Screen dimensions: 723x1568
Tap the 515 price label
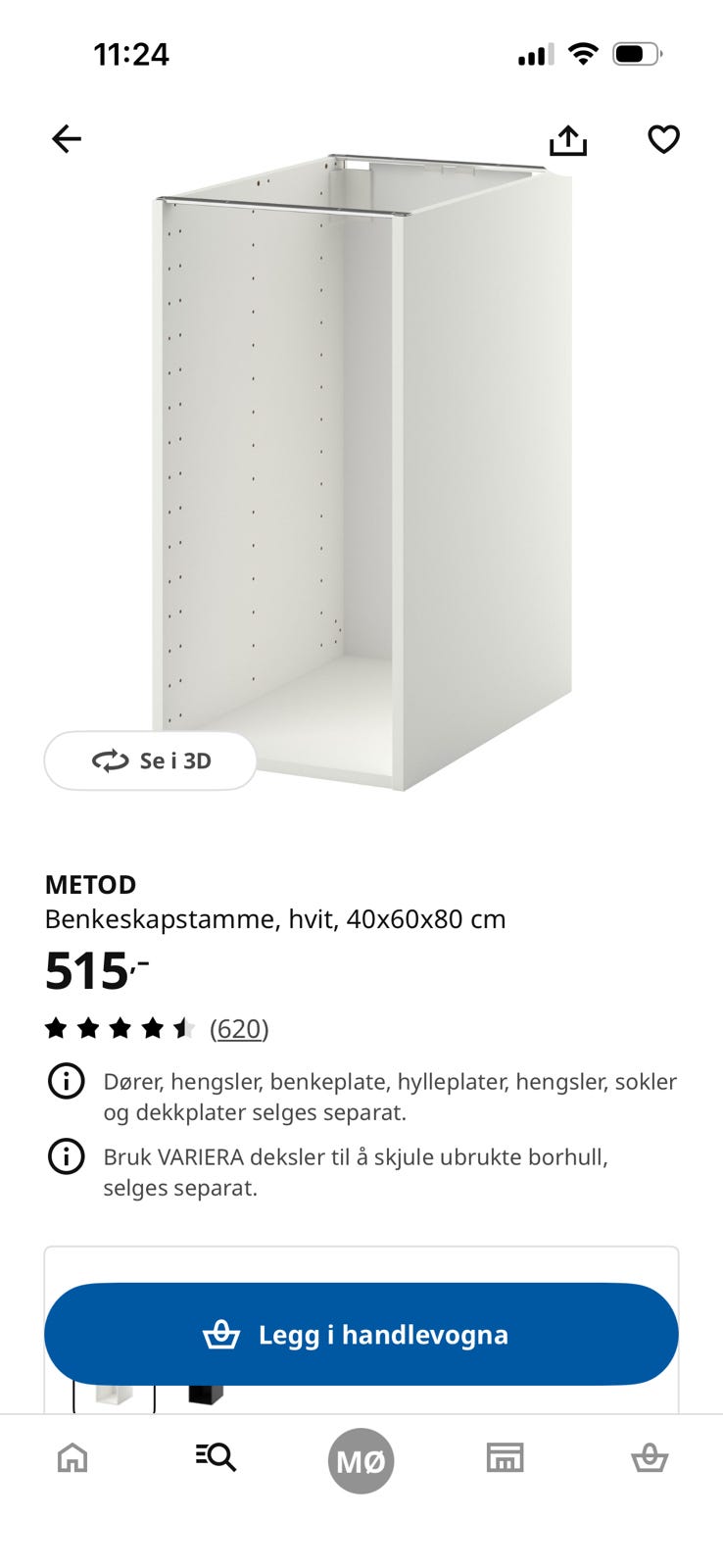[x=83, y=970]
